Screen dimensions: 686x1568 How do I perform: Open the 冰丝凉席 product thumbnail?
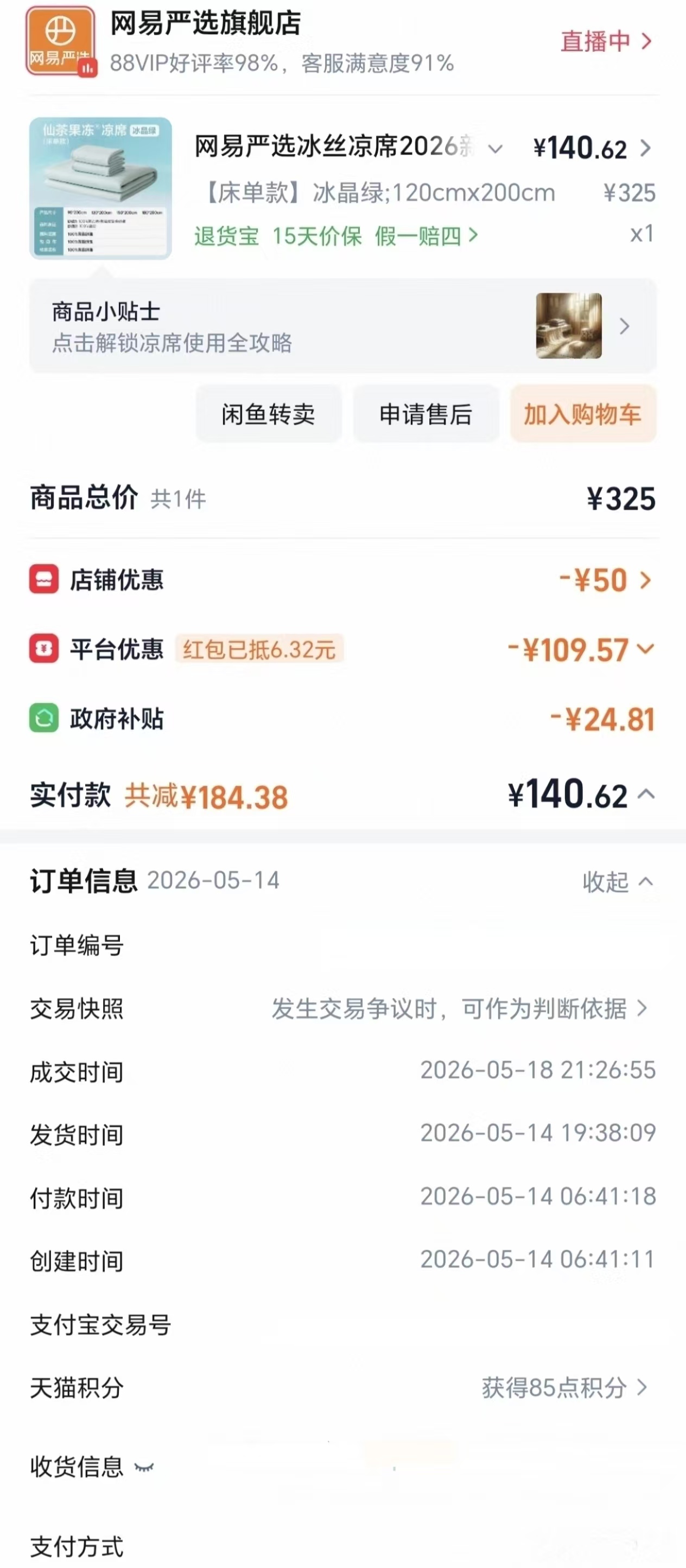click(100, 188)
